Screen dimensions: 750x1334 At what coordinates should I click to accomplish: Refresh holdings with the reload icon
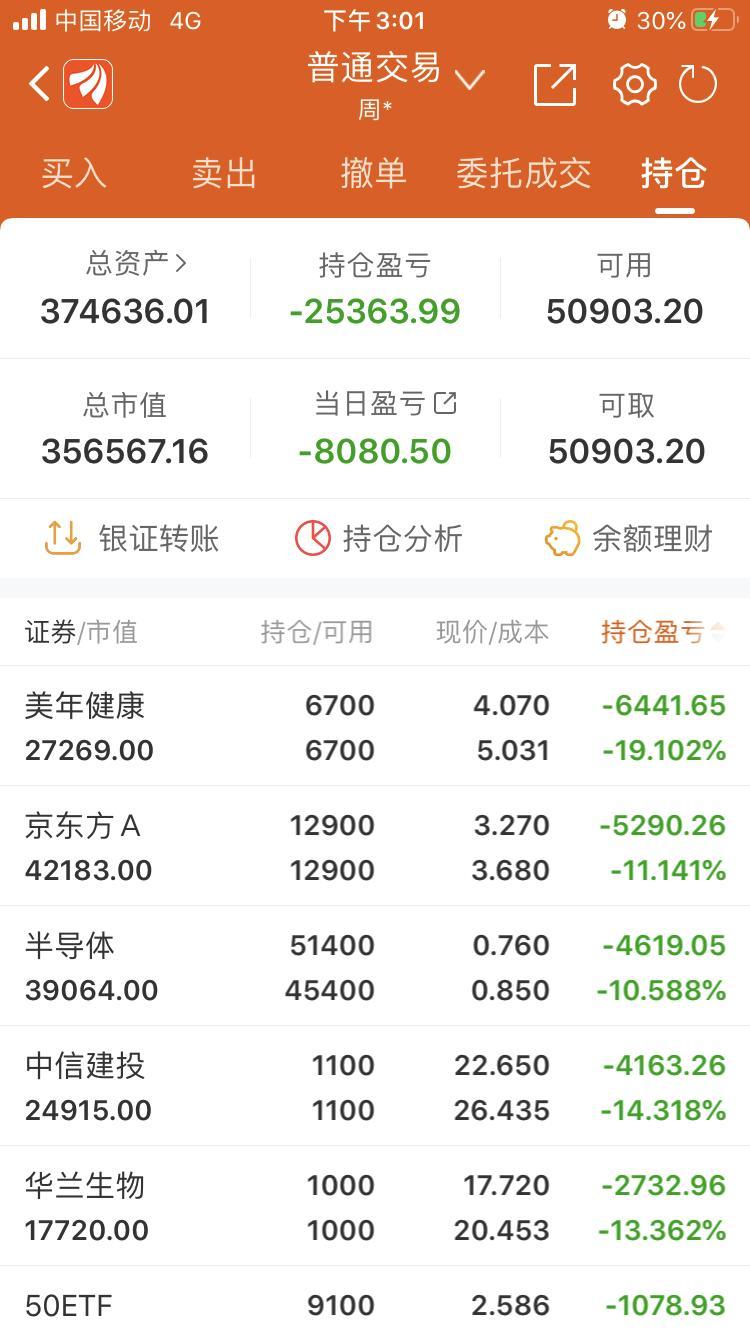point(698,84)
